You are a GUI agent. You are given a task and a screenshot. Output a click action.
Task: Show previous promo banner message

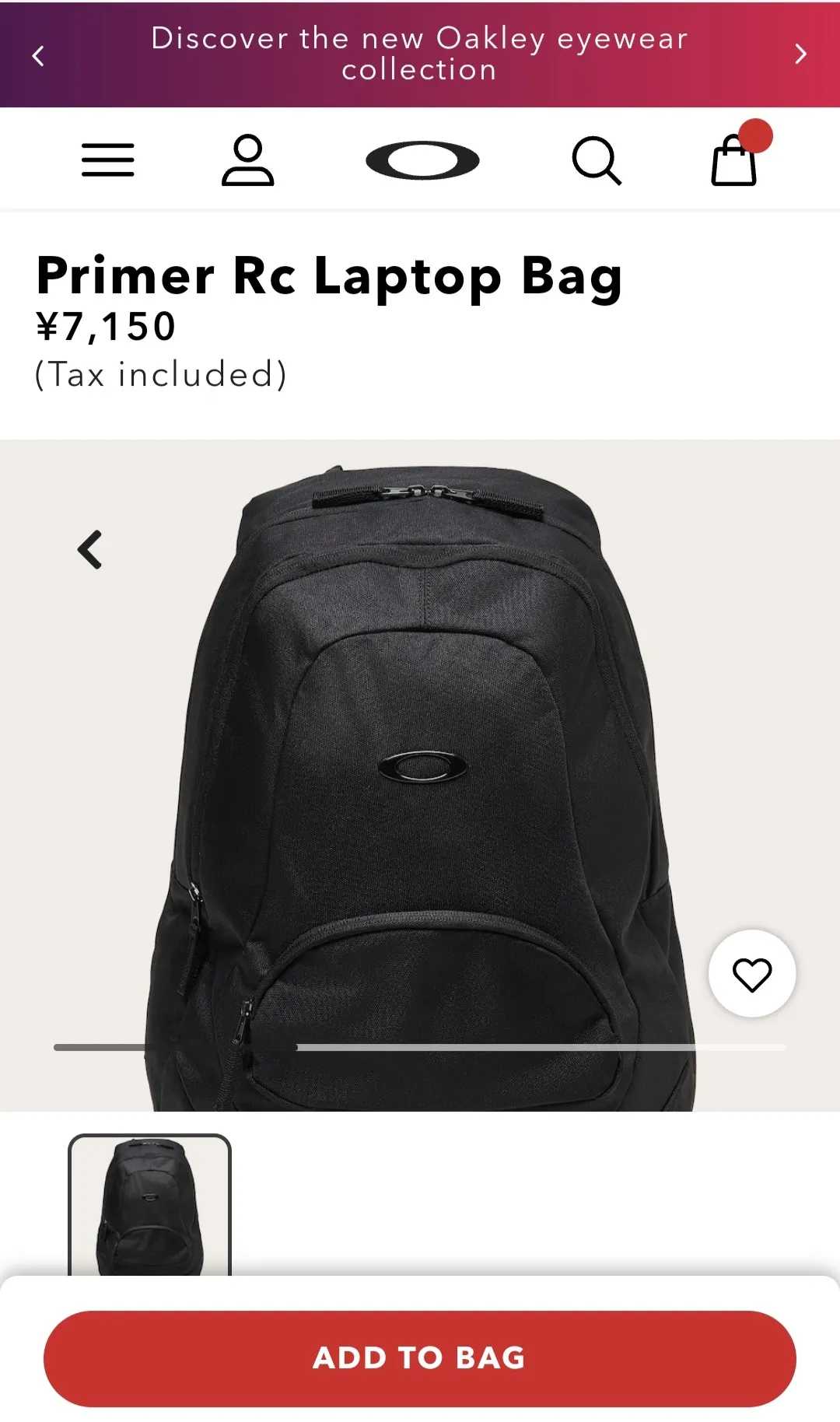point(38,55)
